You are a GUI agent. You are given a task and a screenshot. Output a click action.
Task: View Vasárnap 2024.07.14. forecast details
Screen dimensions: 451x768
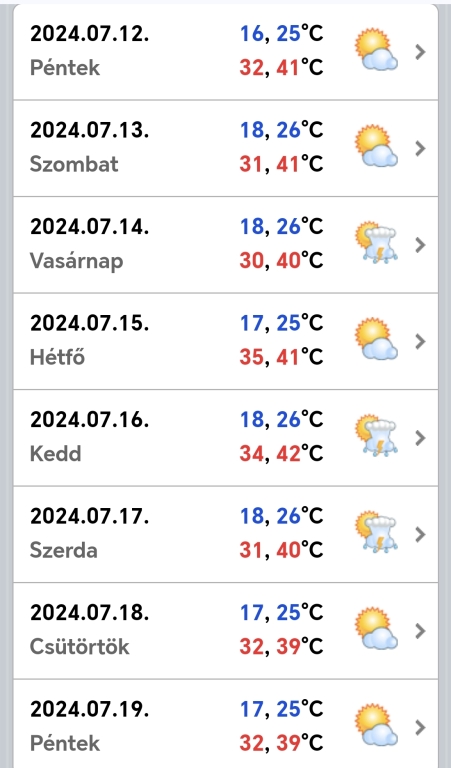point(225,244)
